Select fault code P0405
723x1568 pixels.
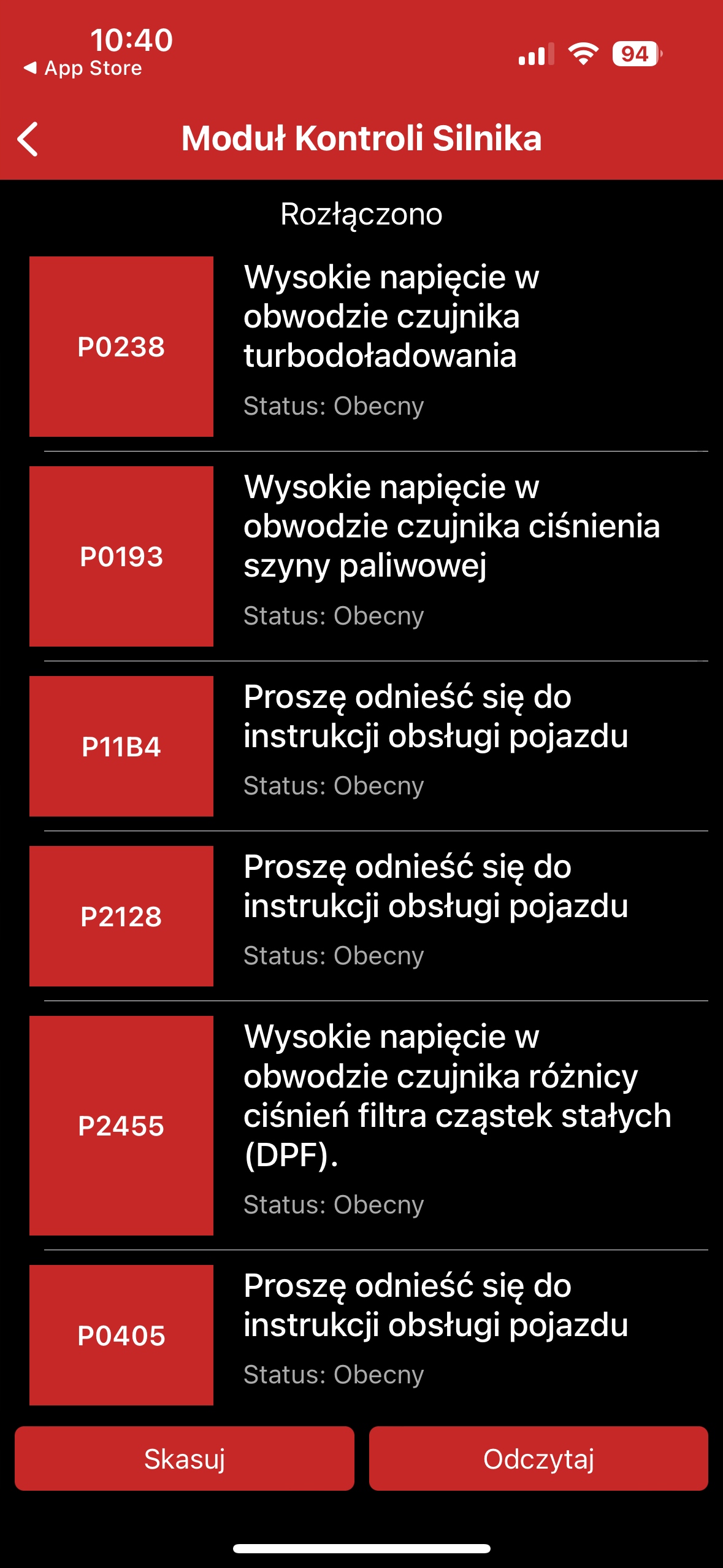tap(368, 1335)
